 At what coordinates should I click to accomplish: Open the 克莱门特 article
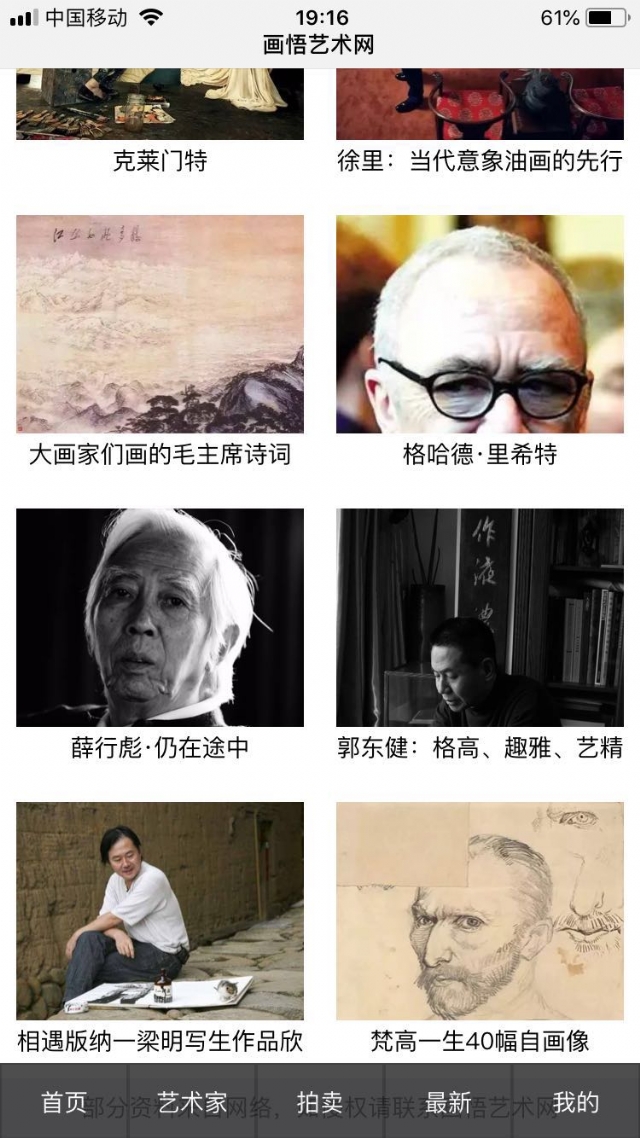click(160, 160)
